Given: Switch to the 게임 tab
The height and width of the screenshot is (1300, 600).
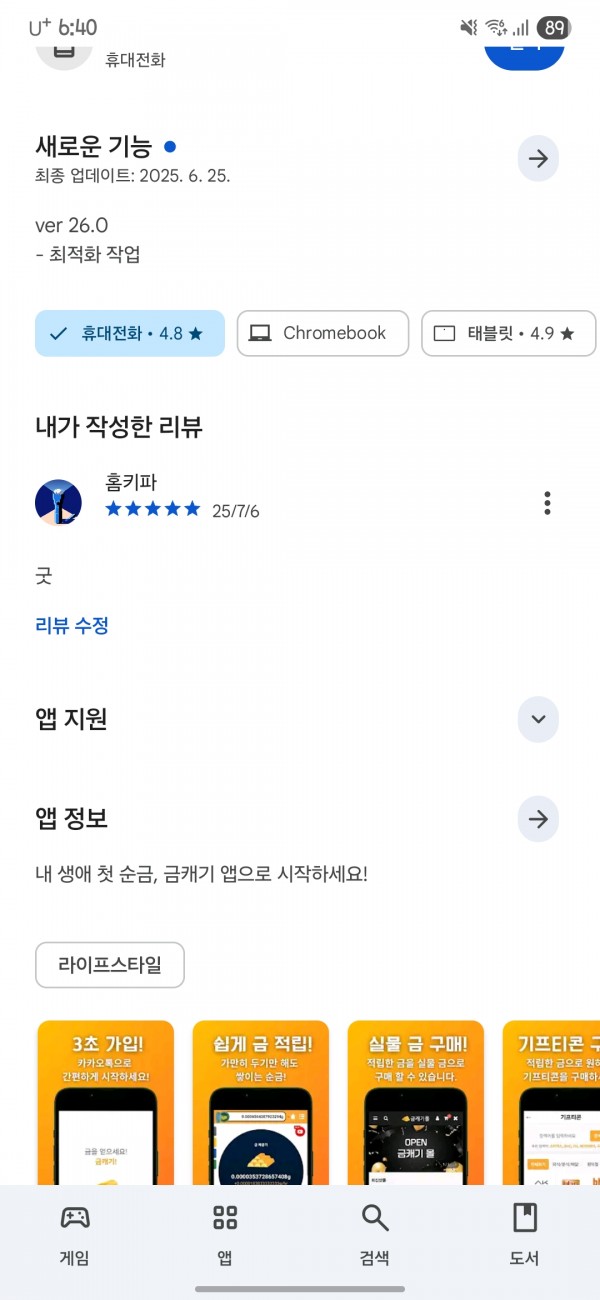Looking at the screenshot, I should pyautogui.click(x=75, y=1233).
